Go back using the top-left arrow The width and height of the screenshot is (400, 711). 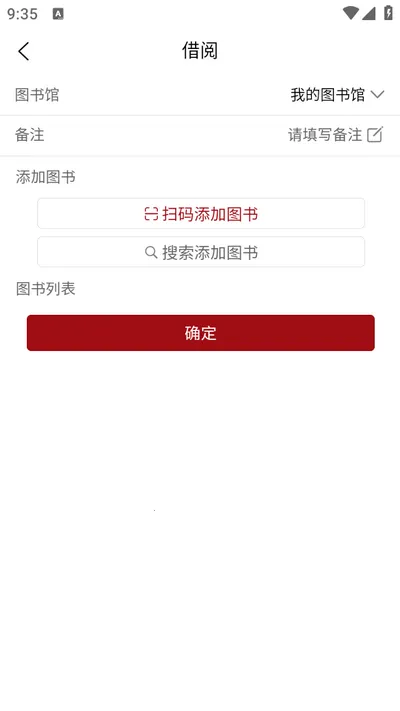click(x=24, y=51)
